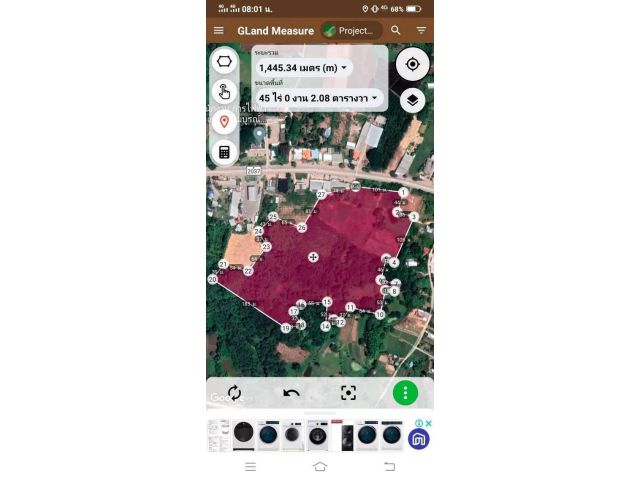Tap the search magnifier icon
This screenshot has height=480, width=640.
click(x=396, y=31)
